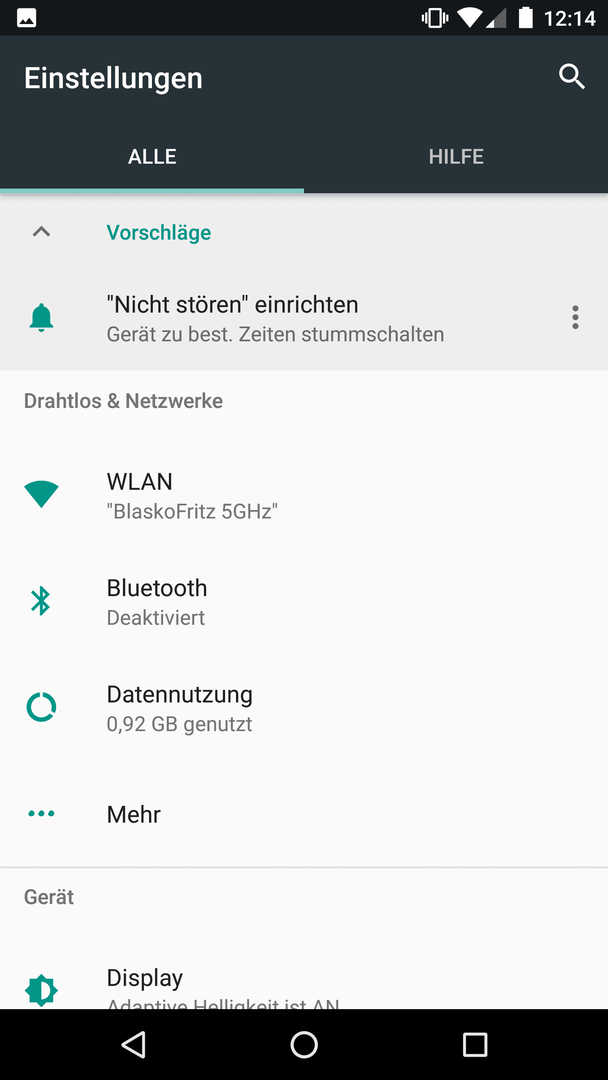Collapse the Vorschläge section
This screenshot has height=1080, width=608.
tap(41, 232)
